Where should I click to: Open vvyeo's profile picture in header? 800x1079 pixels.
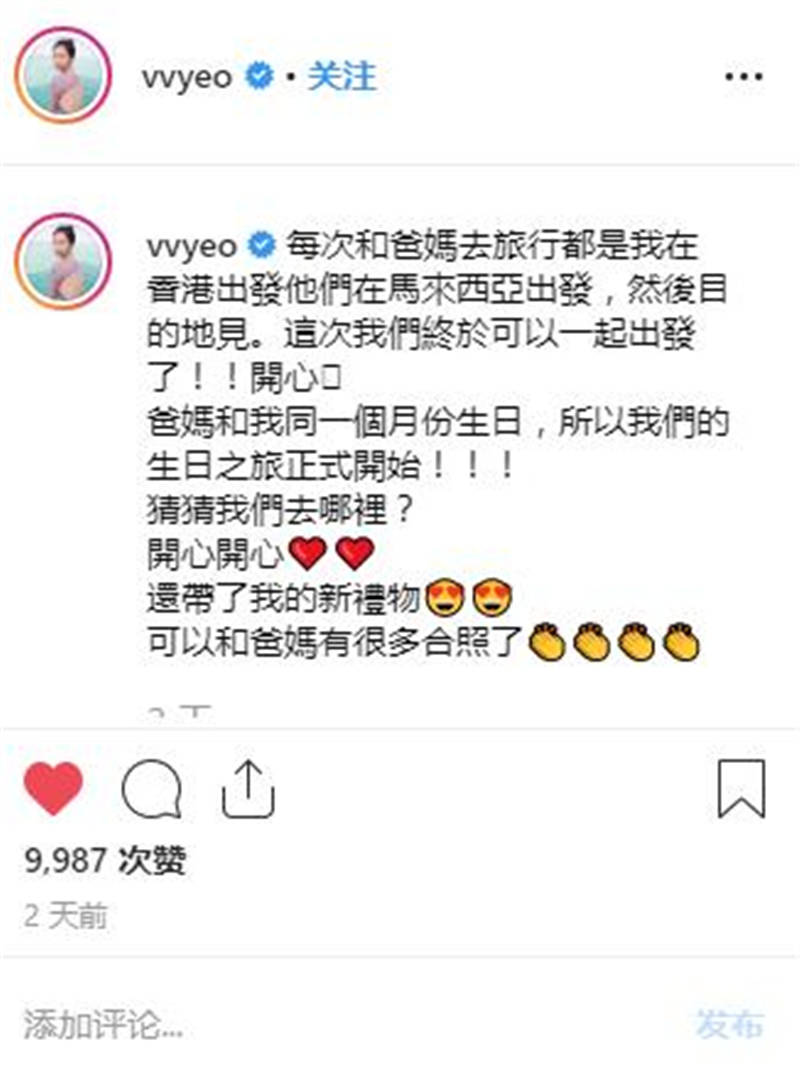(64, 77)
